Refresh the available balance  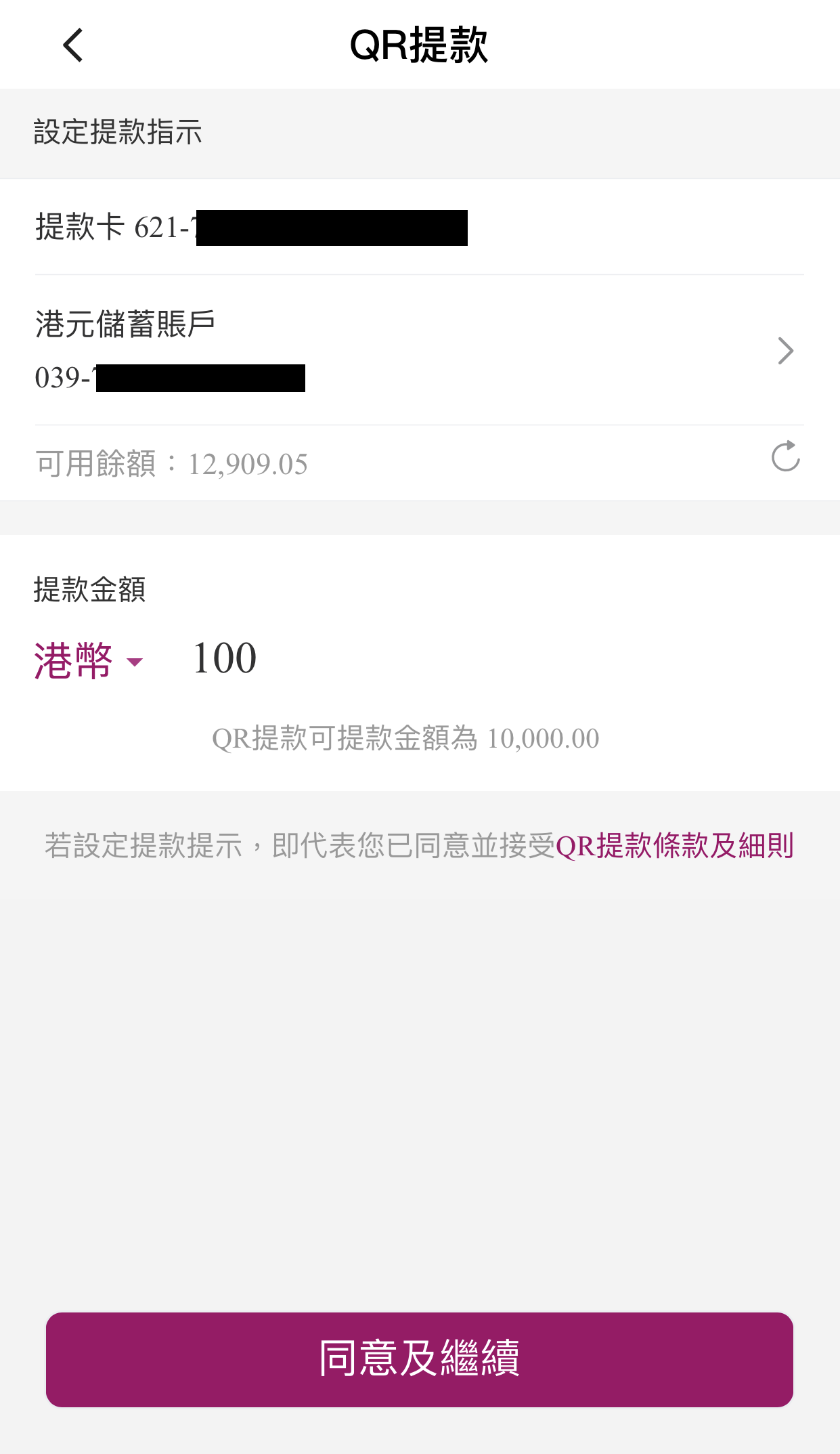tap(785, 456)
